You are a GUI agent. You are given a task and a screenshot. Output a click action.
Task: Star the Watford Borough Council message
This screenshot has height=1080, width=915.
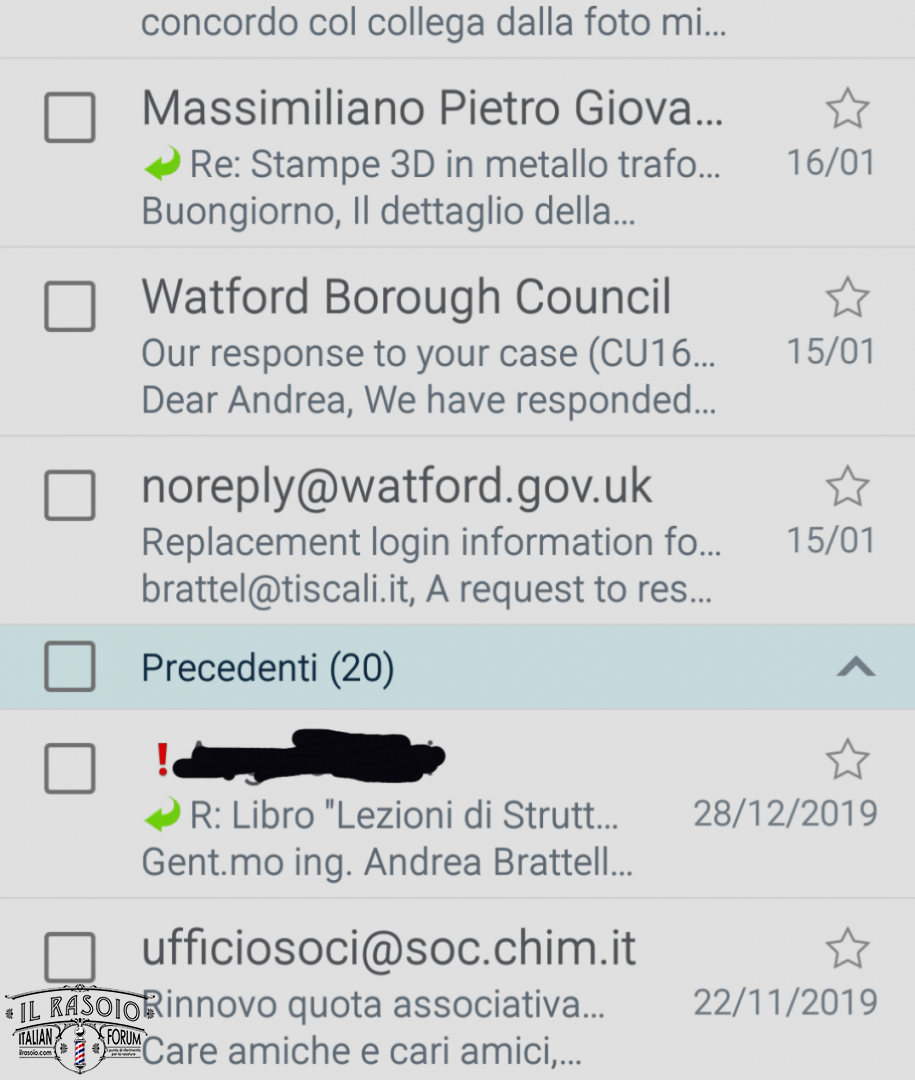847,297
